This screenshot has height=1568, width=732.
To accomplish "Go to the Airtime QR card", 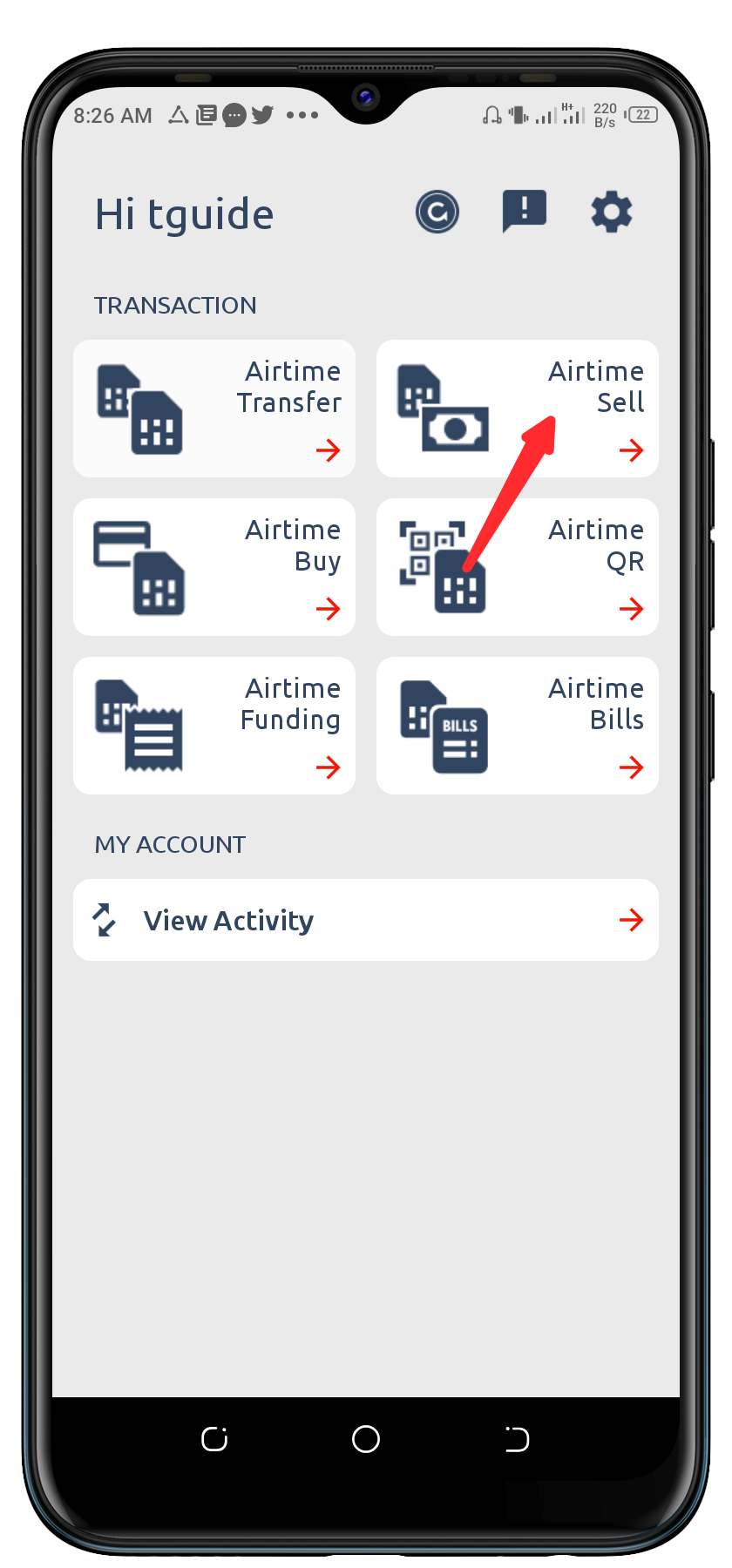I will tap(517, 567).
